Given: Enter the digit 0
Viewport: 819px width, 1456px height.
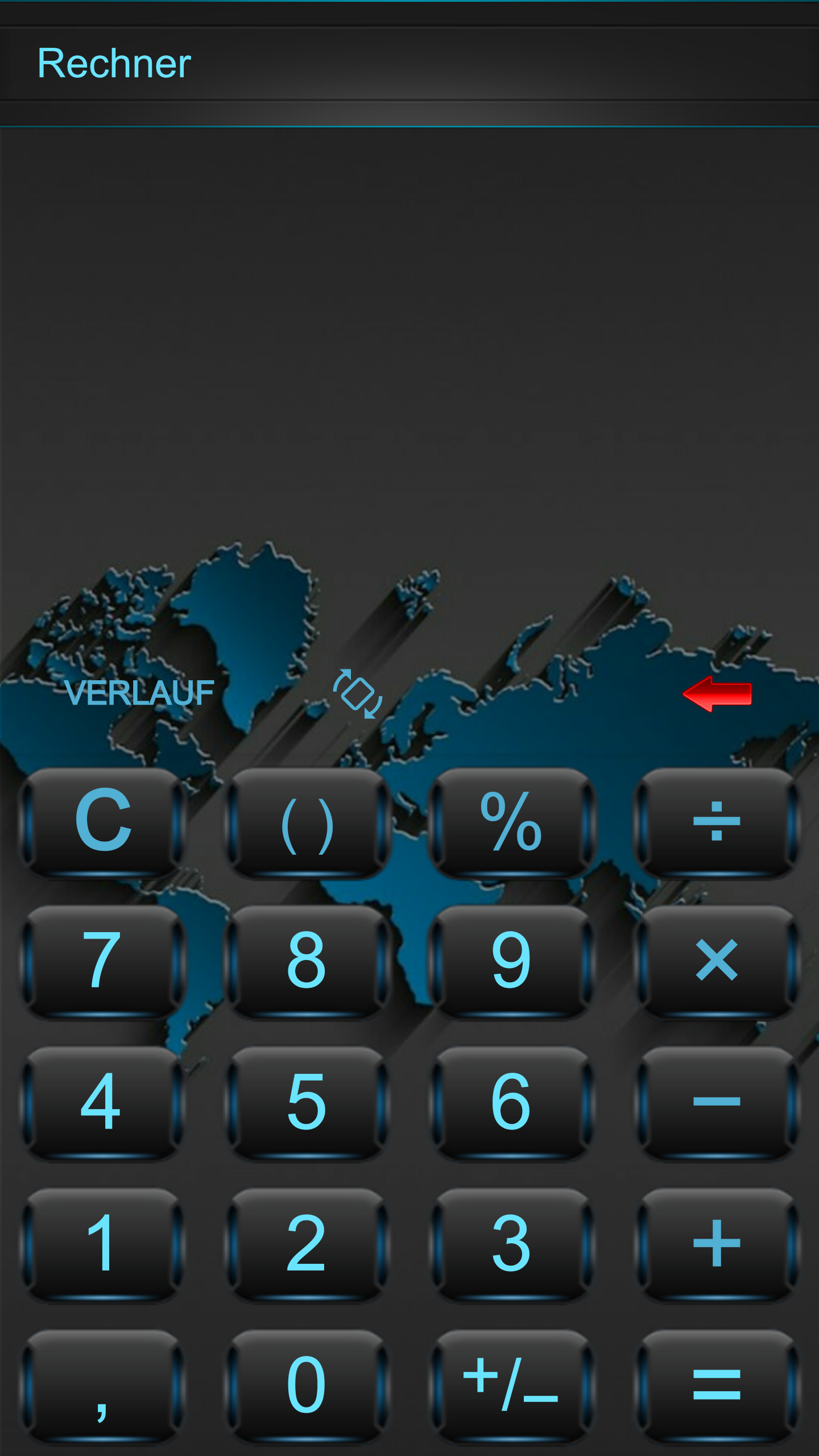Looking at the screenshot, I should pos(308,1385).
